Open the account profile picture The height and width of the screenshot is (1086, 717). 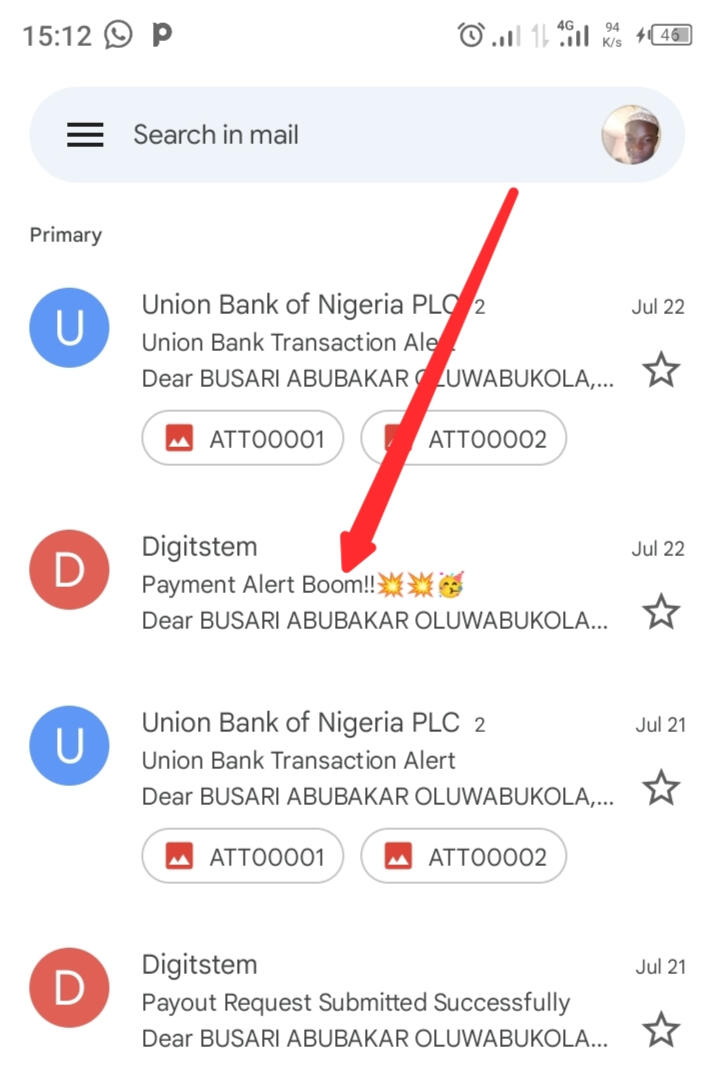(631, 135)
